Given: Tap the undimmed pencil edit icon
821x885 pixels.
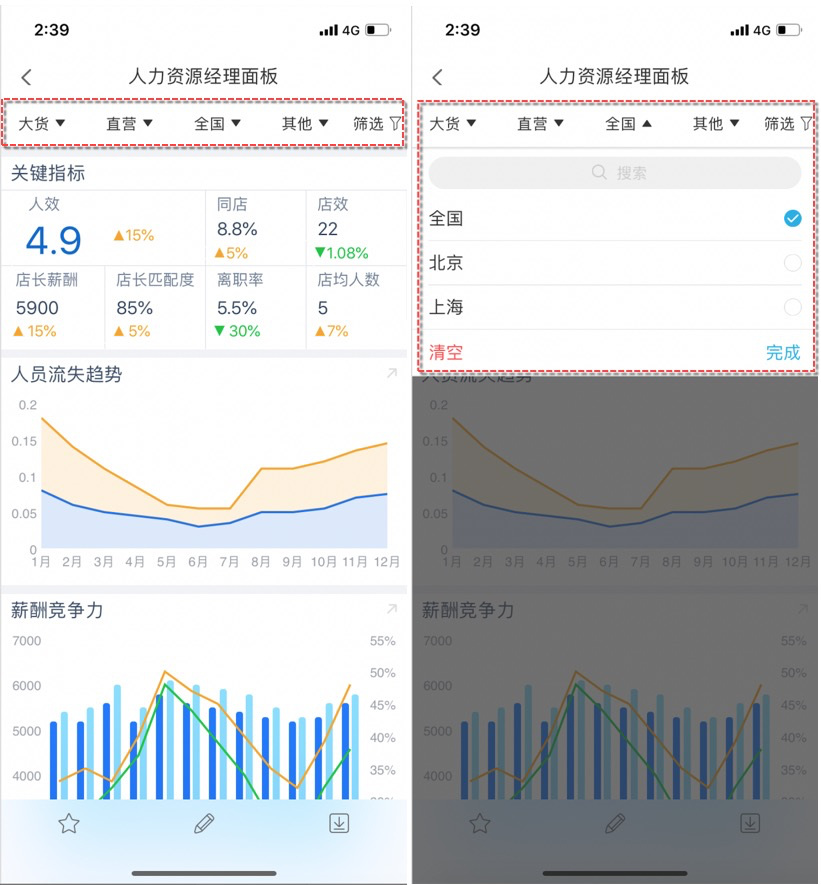Looking at the screenshot, I should [204, 824].
